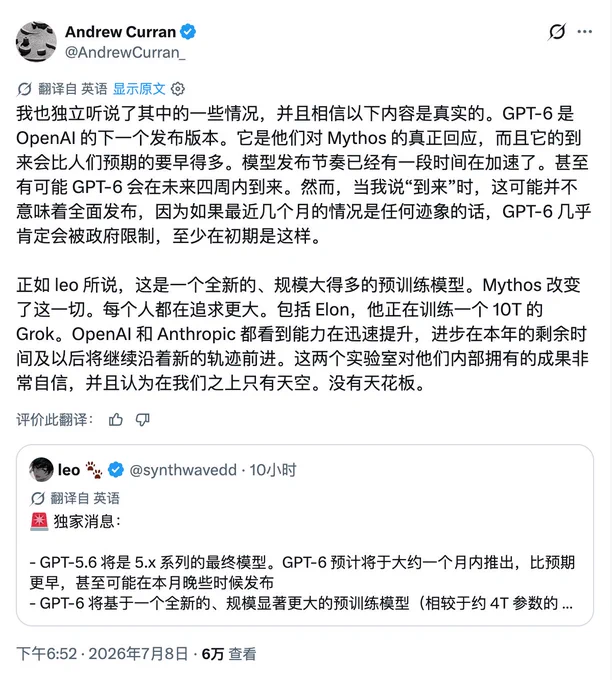Open the quoted post from leo

(x=305, y=535)
